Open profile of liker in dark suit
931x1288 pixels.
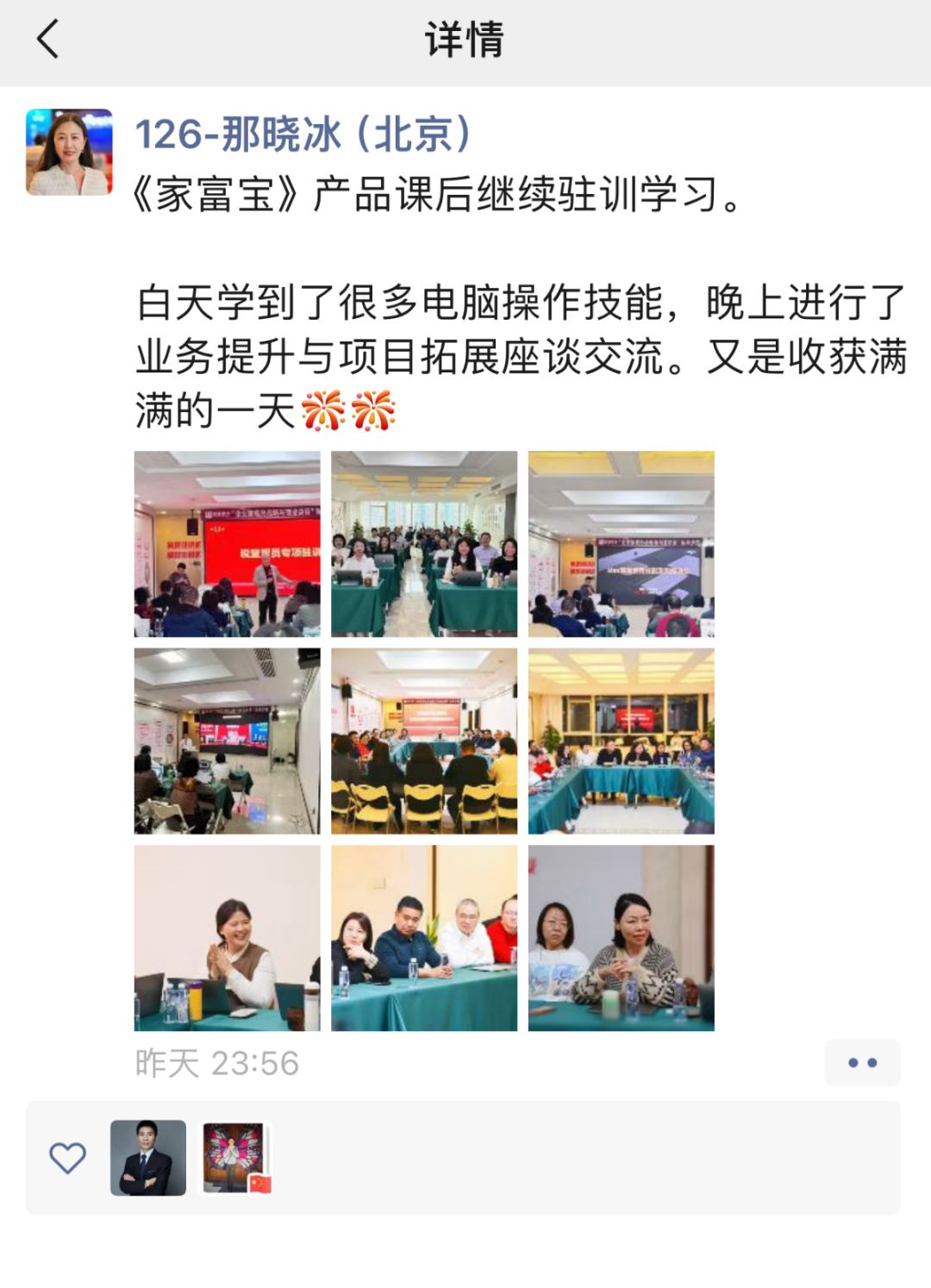click(148, 1158)
